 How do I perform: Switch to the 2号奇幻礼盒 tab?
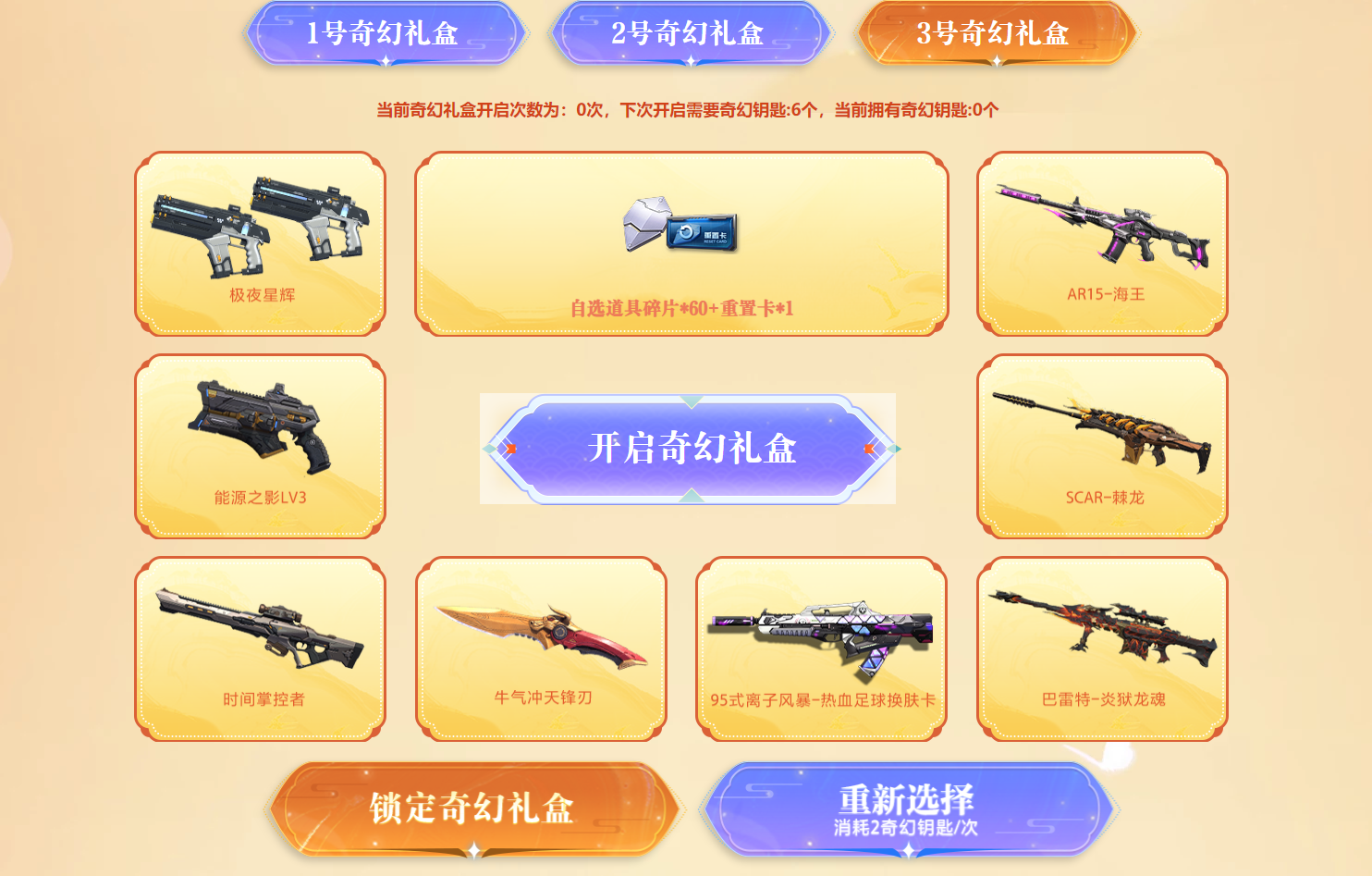click(689, 33)
